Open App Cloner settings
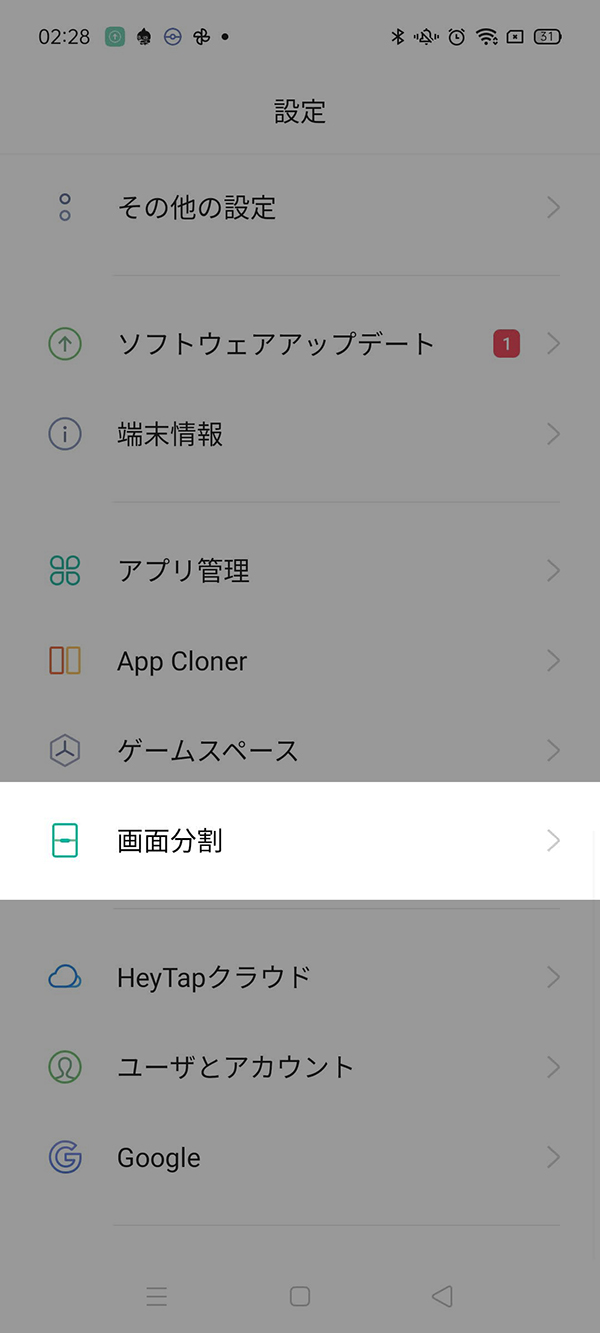The width and height of the screenshot is (600, 1333). (300, 661)
